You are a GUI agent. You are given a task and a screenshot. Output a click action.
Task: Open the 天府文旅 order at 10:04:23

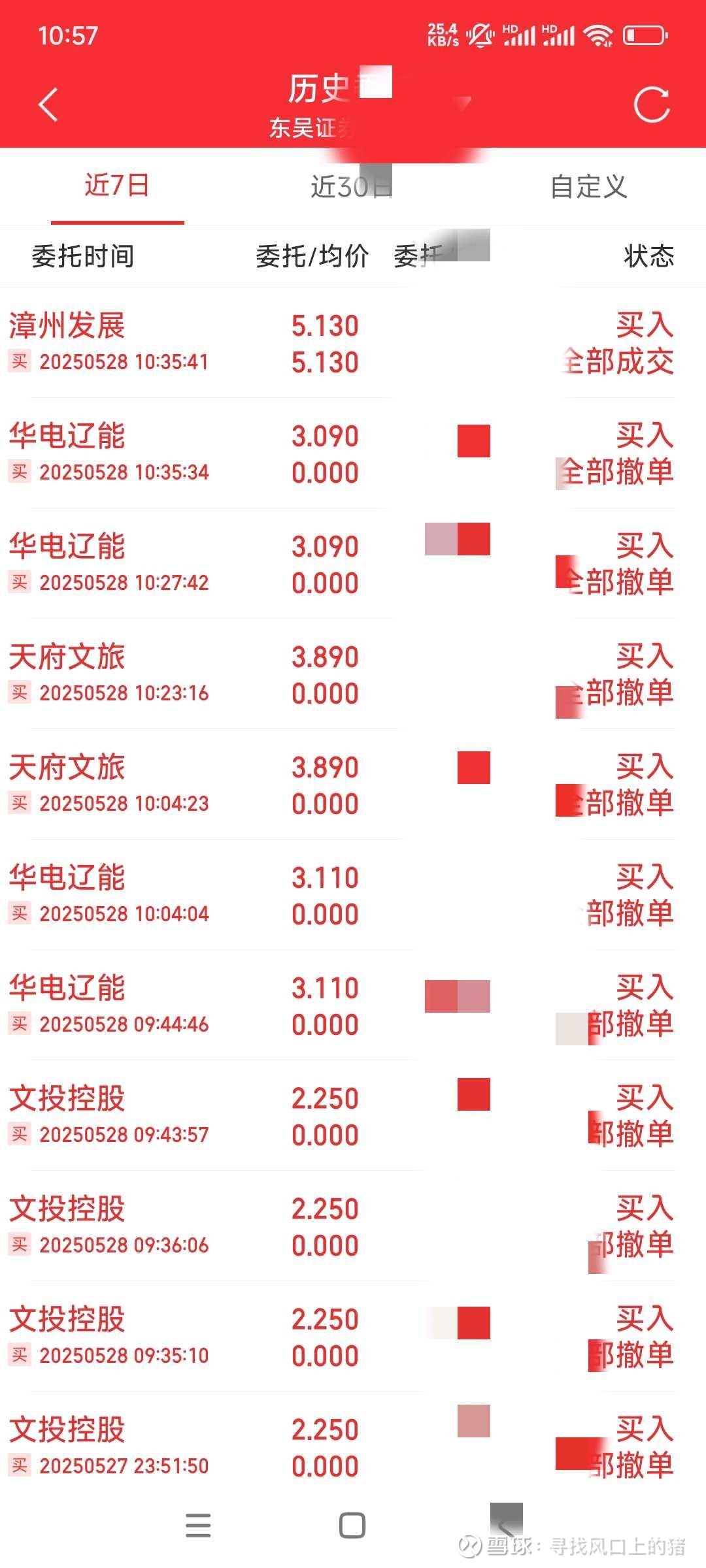click(353, 785)
